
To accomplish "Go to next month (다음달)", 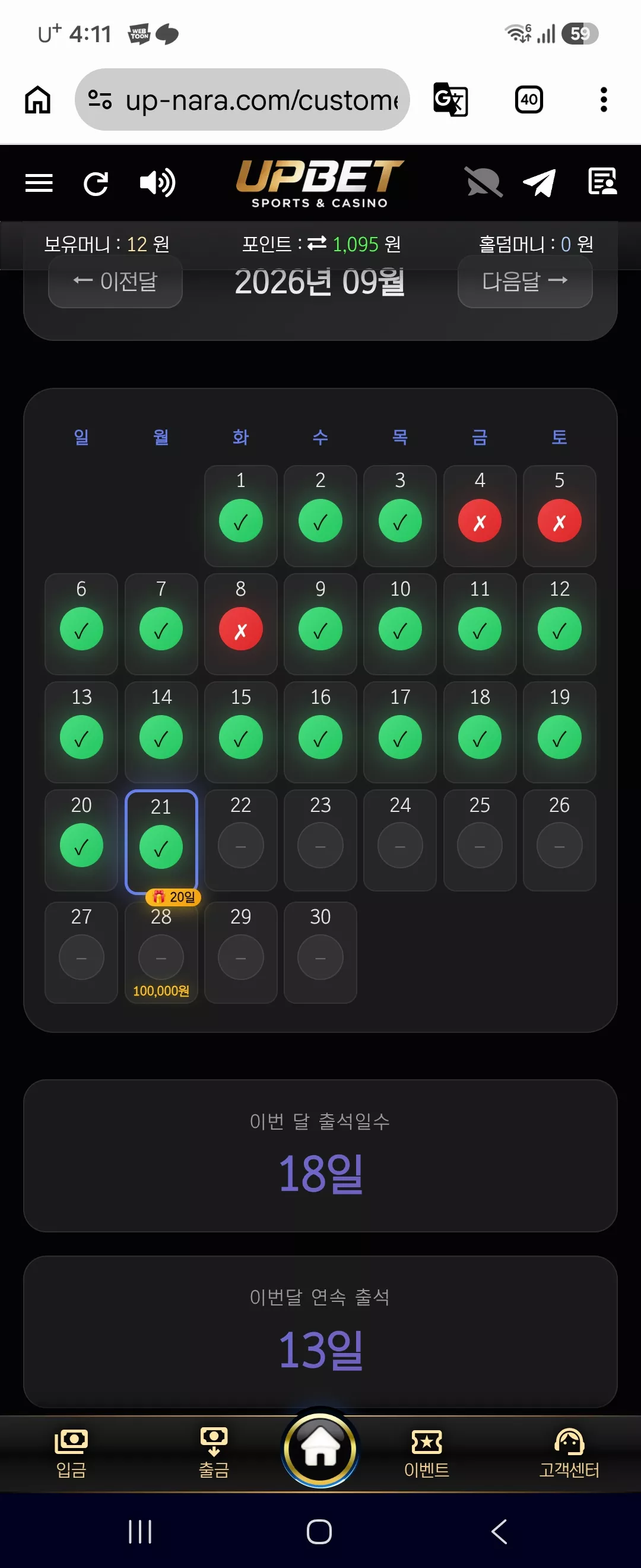I will [x=525, y=281].
